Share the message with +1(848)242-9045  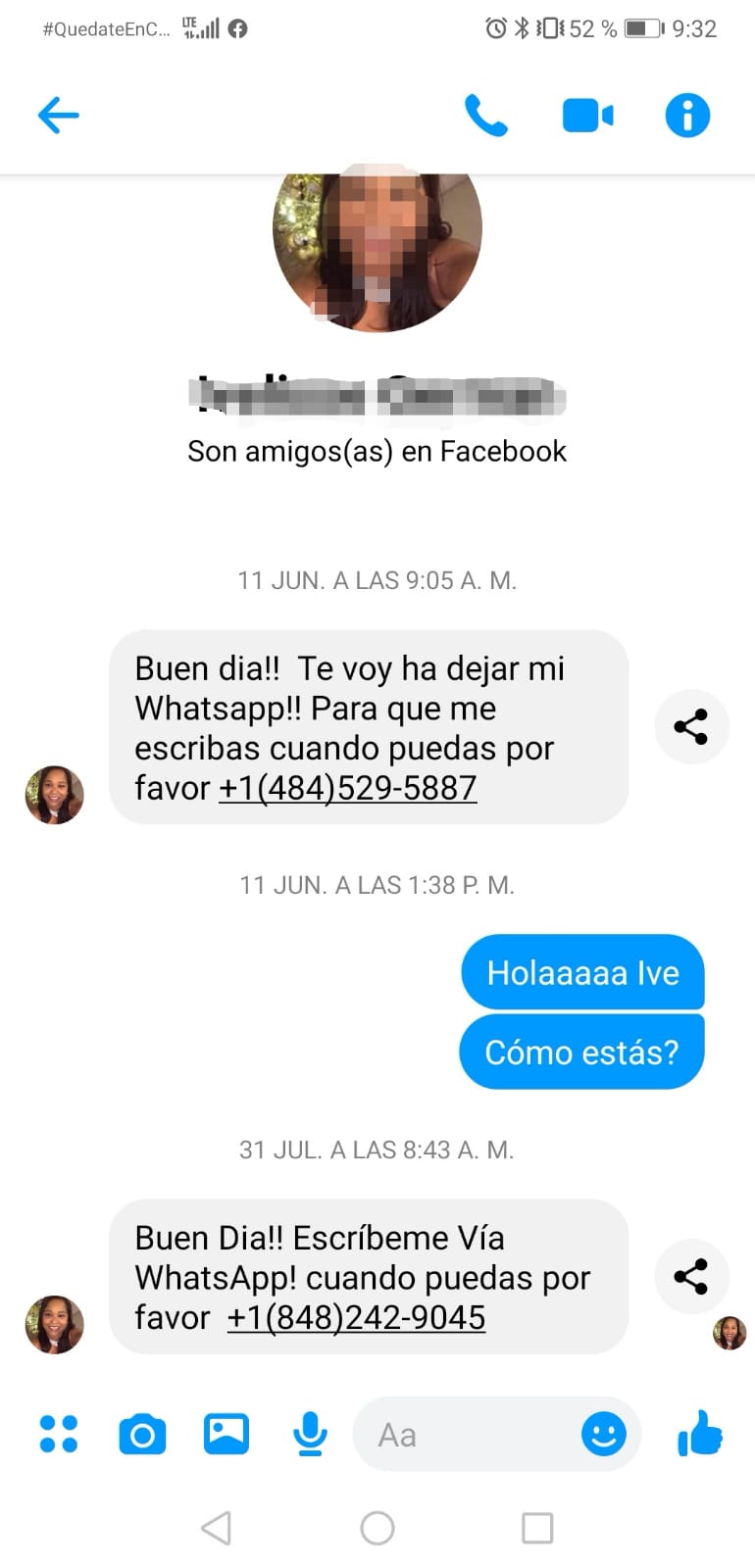(691, 1276)
